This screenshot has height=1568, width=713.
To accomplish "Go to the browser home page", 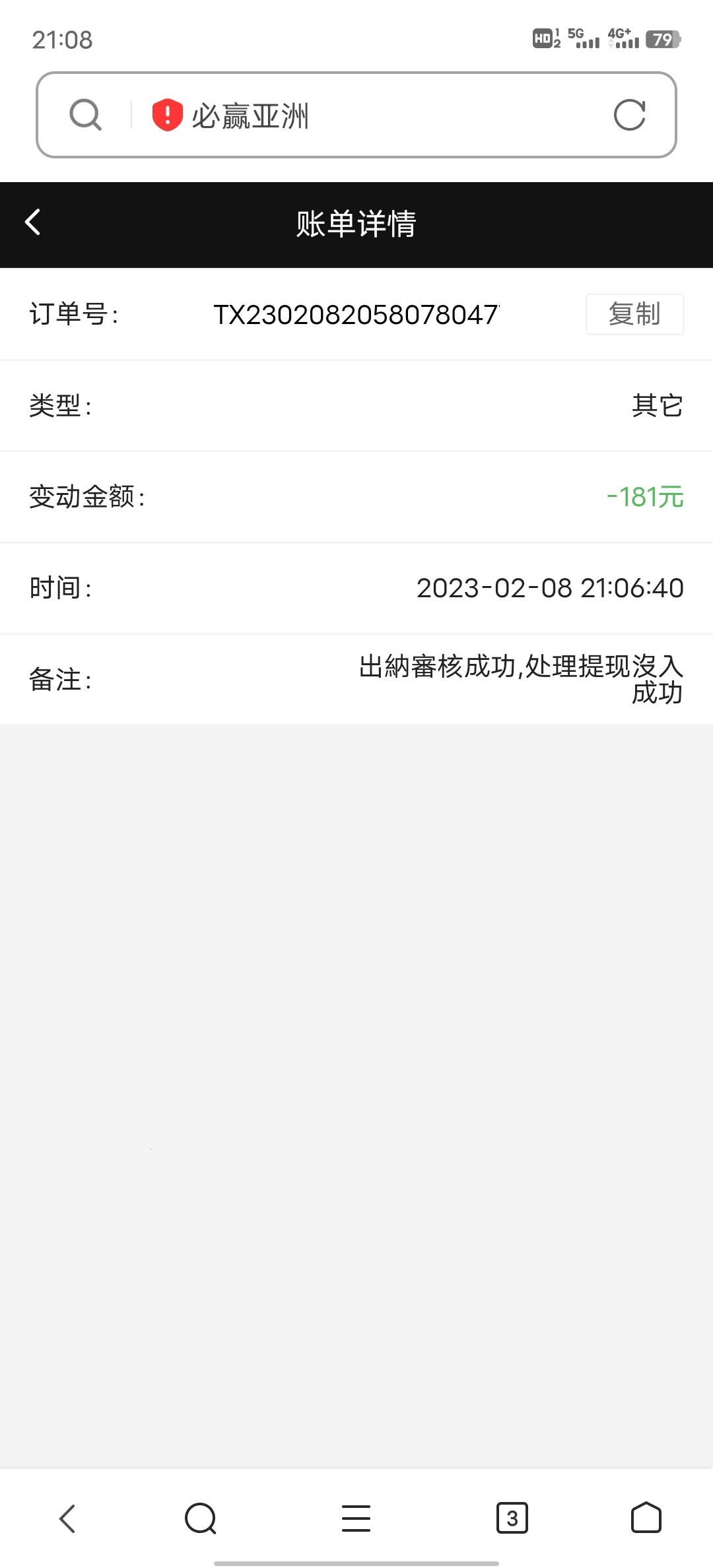I will pos(646,1519).
